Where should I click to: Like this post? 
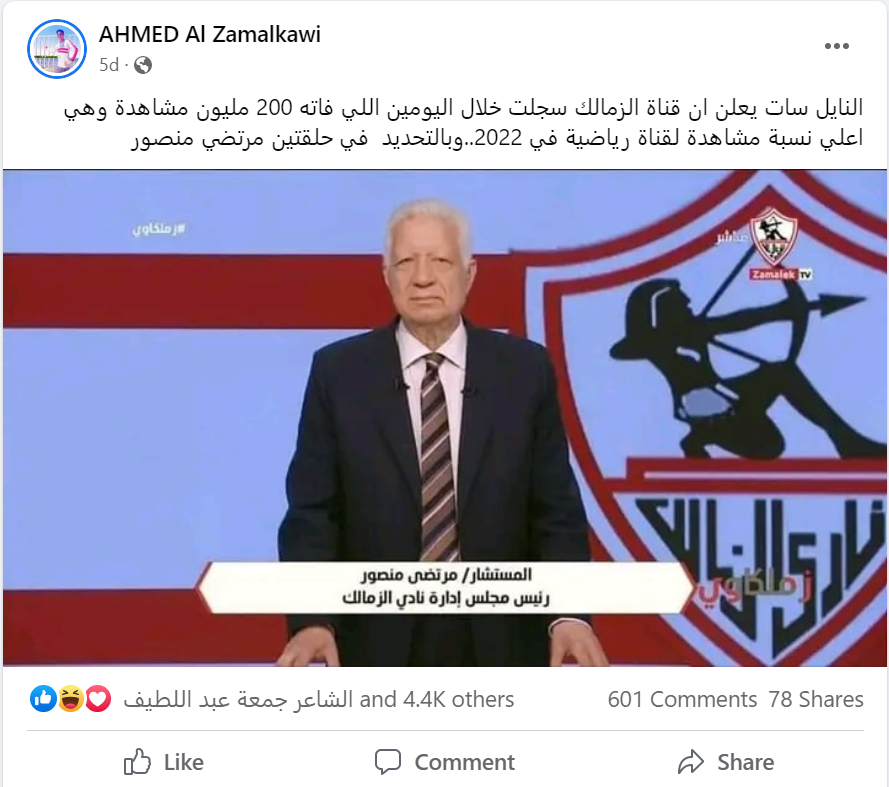(x=164, y=762)
